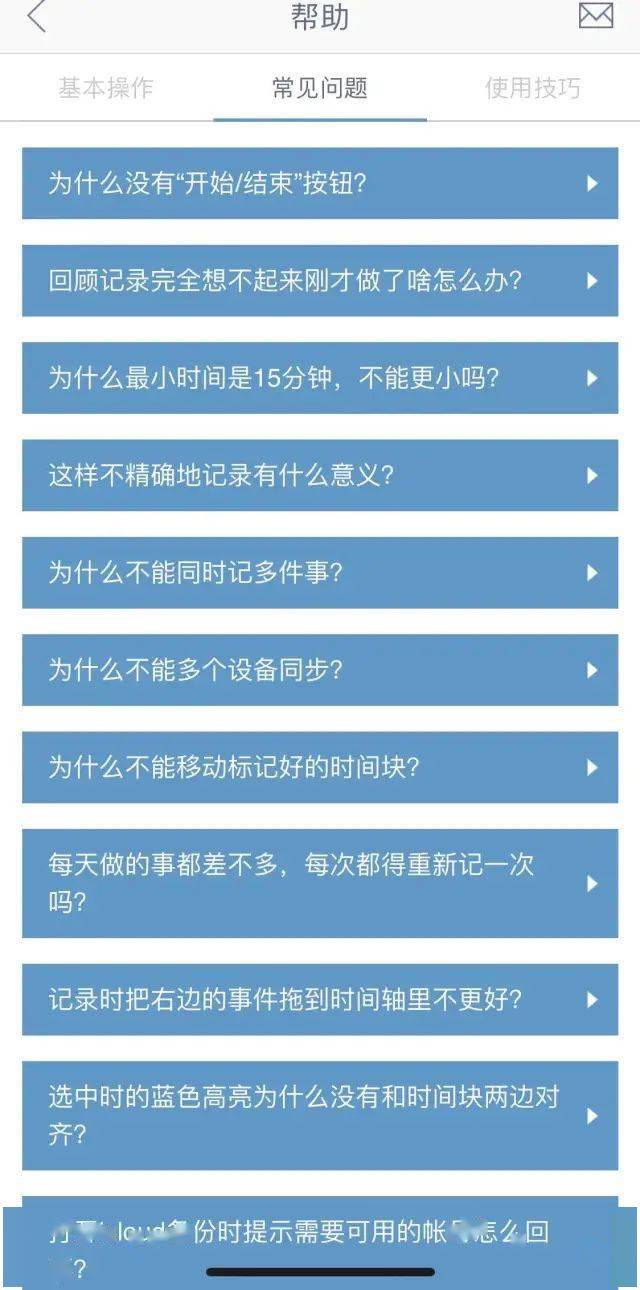Open 为什么不能多个设备同步?
The image size is (640, 1290).
[x=320, y=669]
